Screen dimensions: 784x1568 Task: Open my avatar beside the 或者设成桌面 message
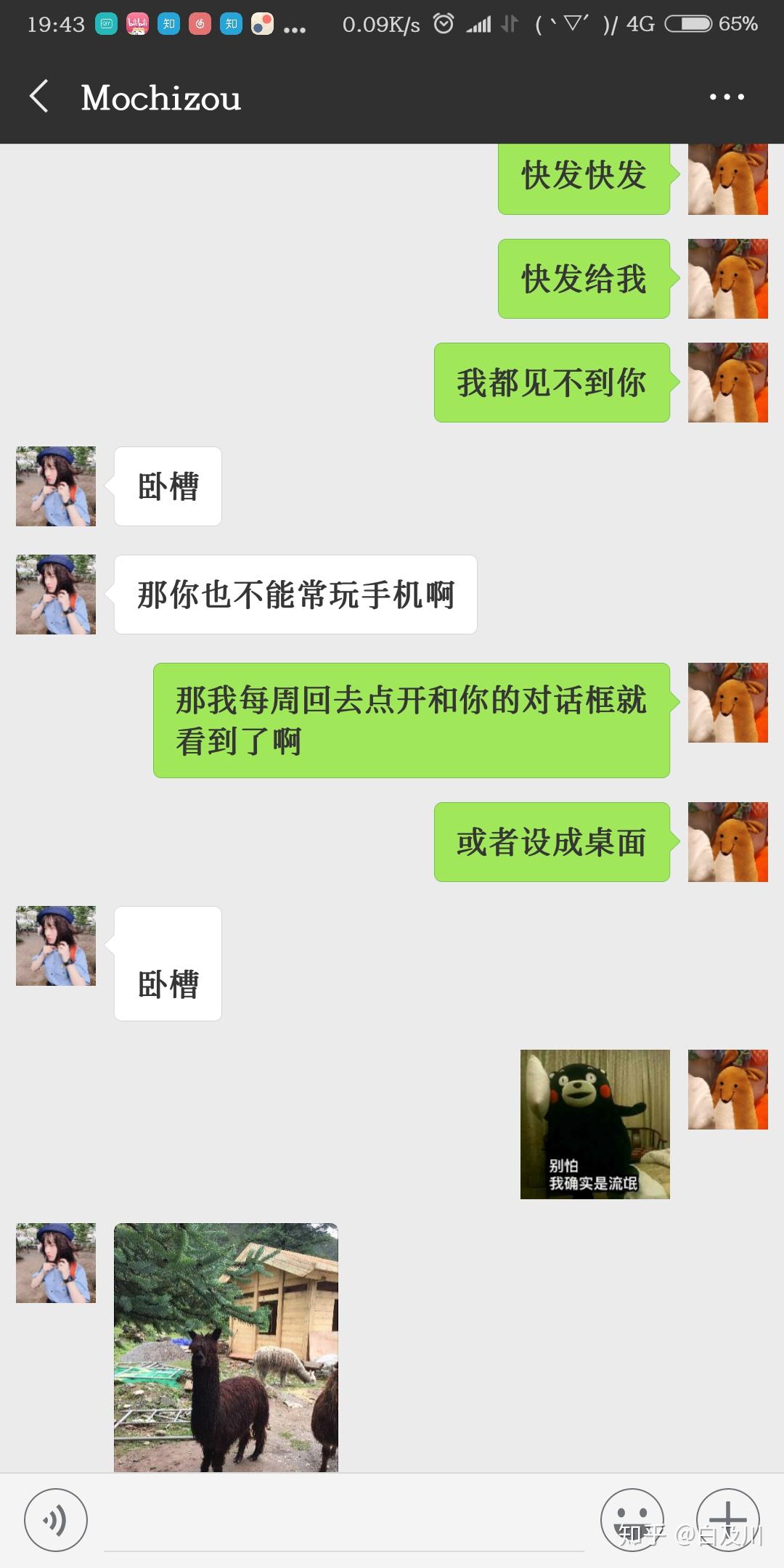[x=727, y=842]
